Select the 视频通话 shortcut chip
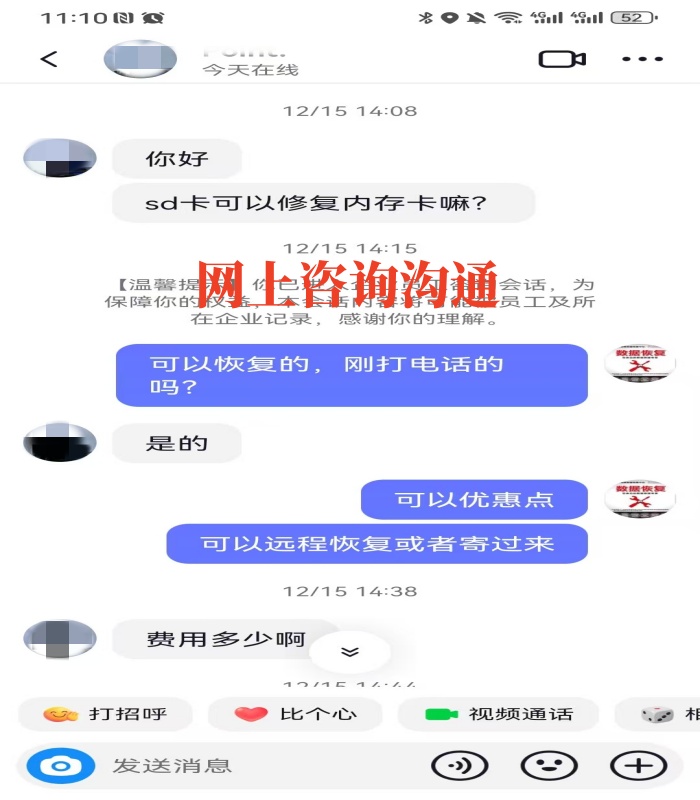 click(498, 714)
